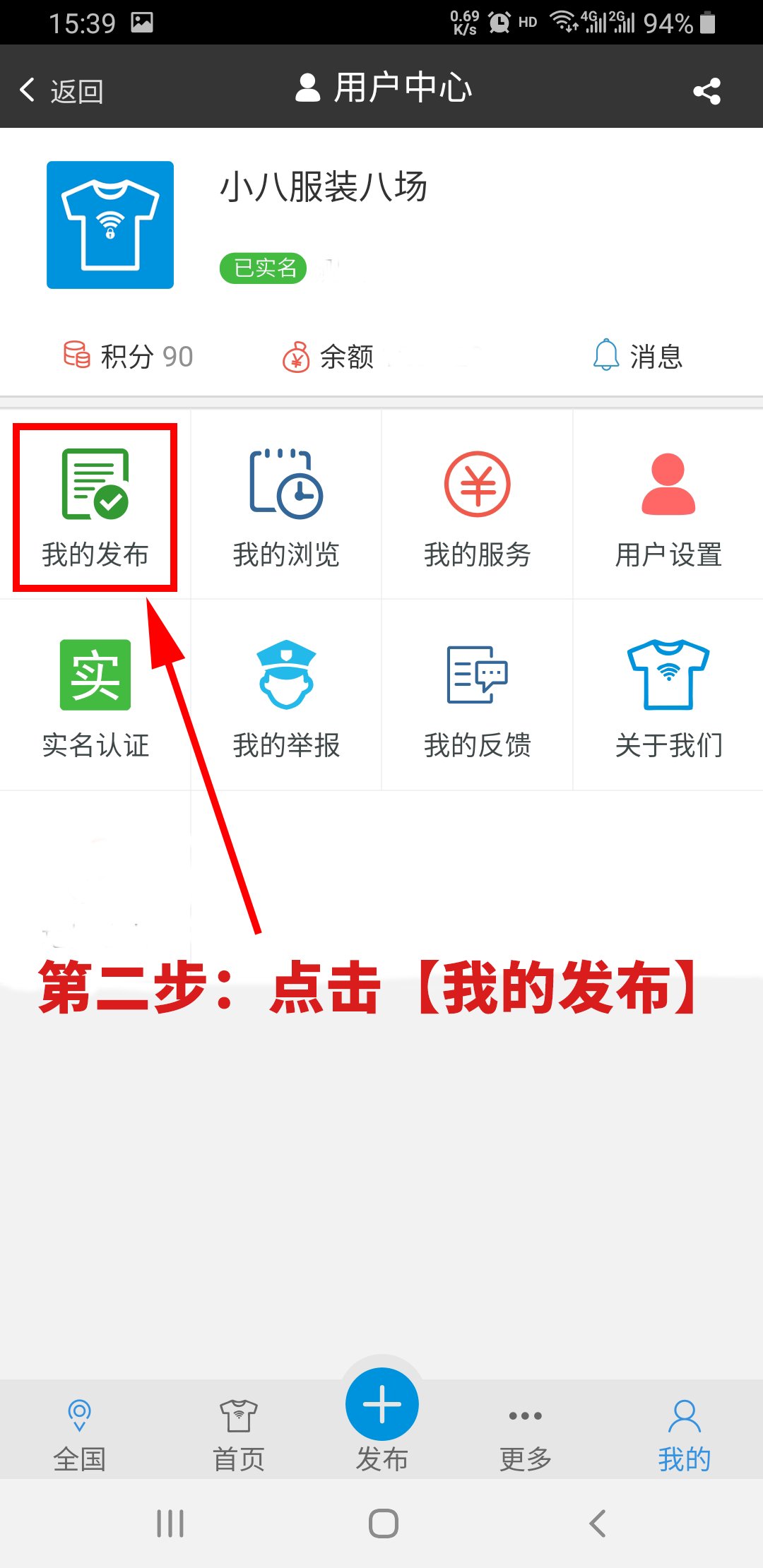Select the 我的 tab
Image resolution: width=763 pixels, height=1568 pixels.
684,1434
